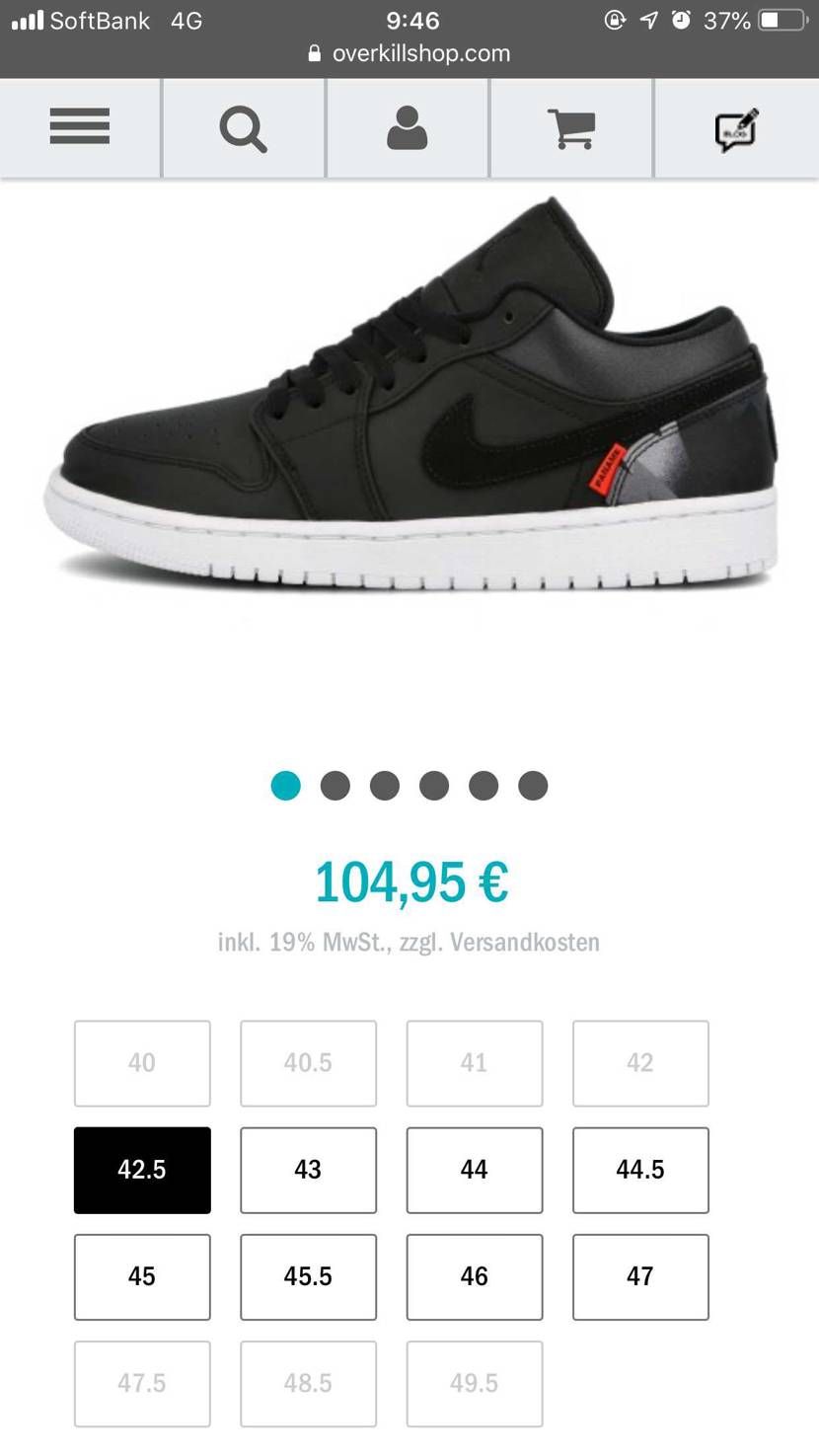Jump to the last image dot

pyautogui.click(x=533, y=786)
